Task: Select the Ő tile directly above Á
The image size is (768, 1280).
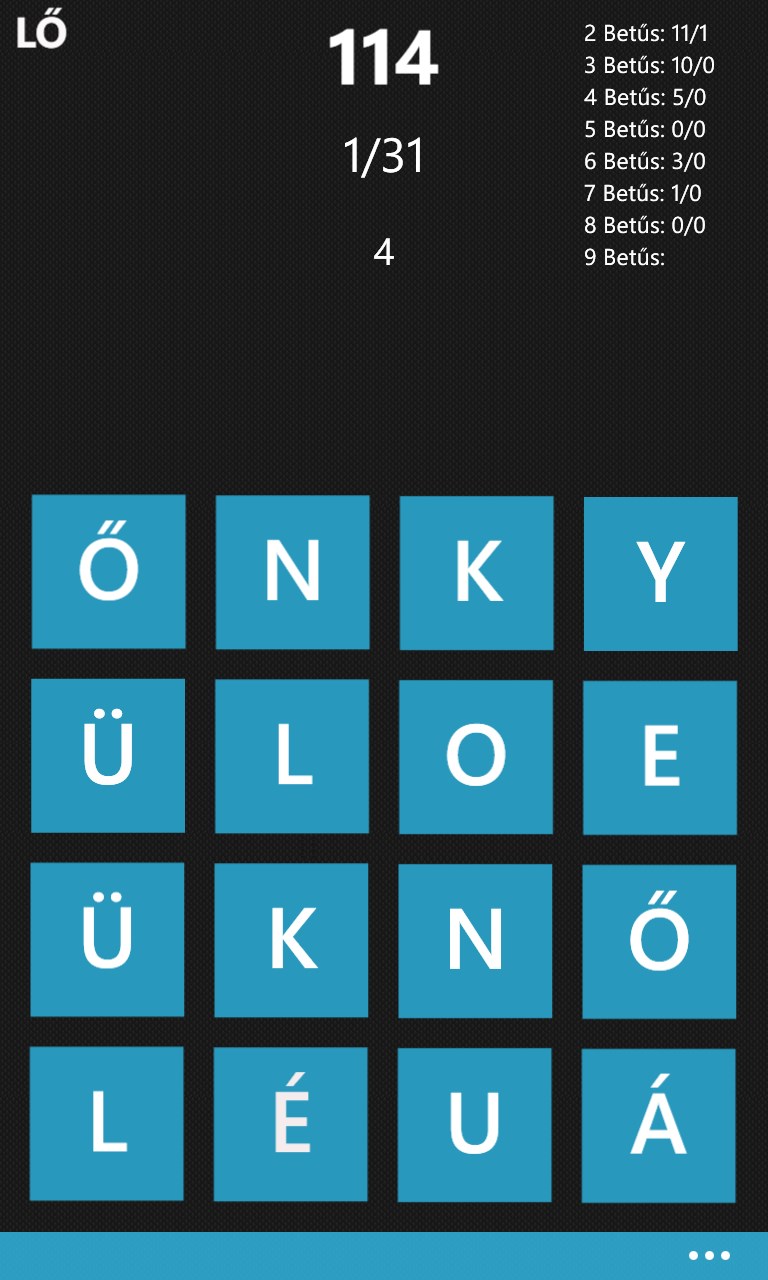Action: tap(659, 941)
